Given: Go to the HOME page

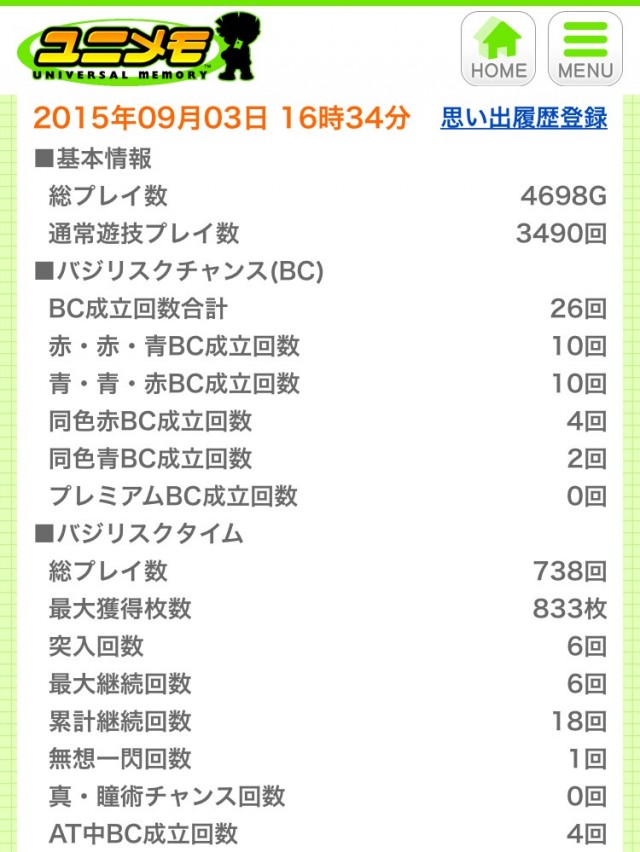Looking at the screenshot, I should tap(497, 48).
